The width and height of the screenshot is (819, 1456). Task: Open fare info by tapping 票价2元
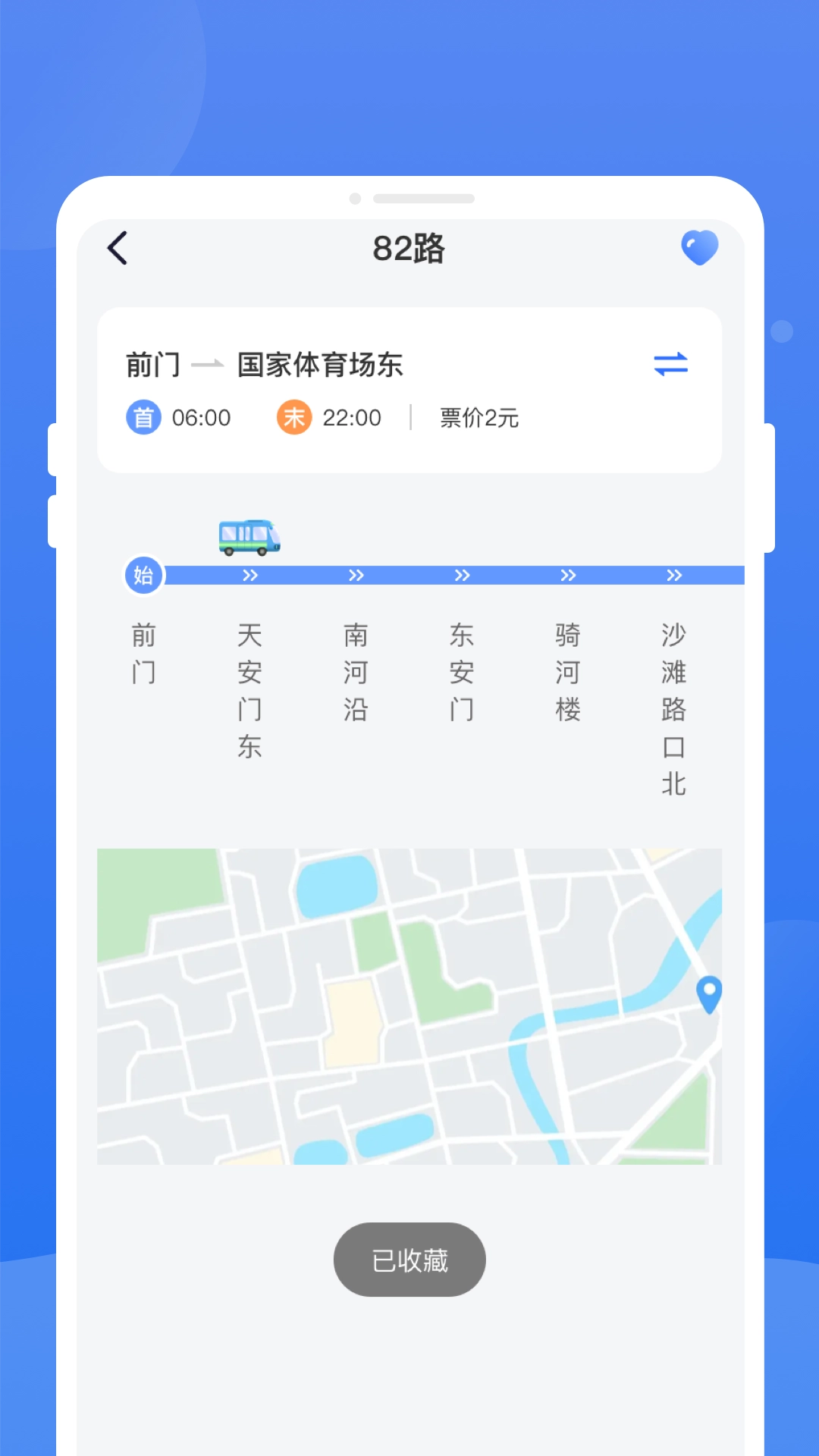[x=478, y=417]
